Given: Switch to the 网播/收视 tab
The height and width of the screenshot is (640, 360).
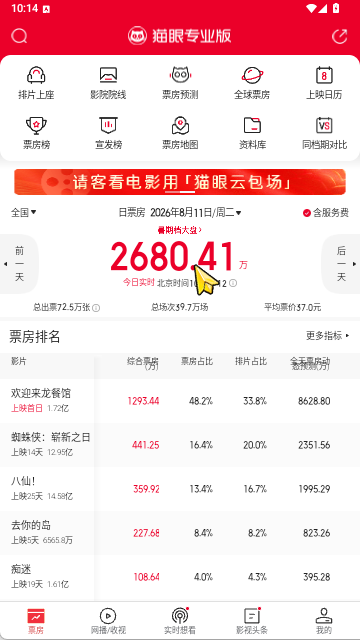Looking at the screenshot, I should 108,621.
